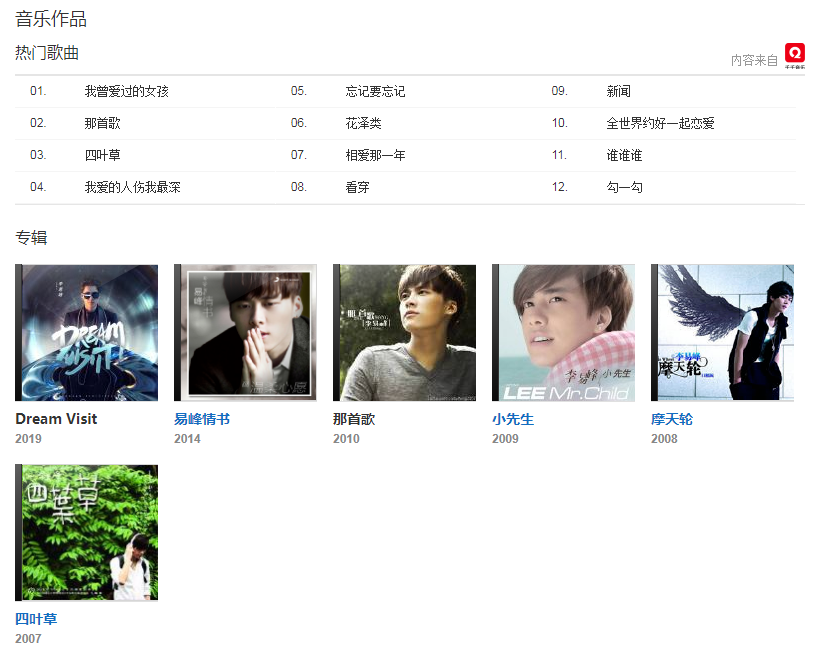The width and height of the screenshot is (817, 655).
Task: Open the song 相爱那一年
Action: [x=375, y=155]
